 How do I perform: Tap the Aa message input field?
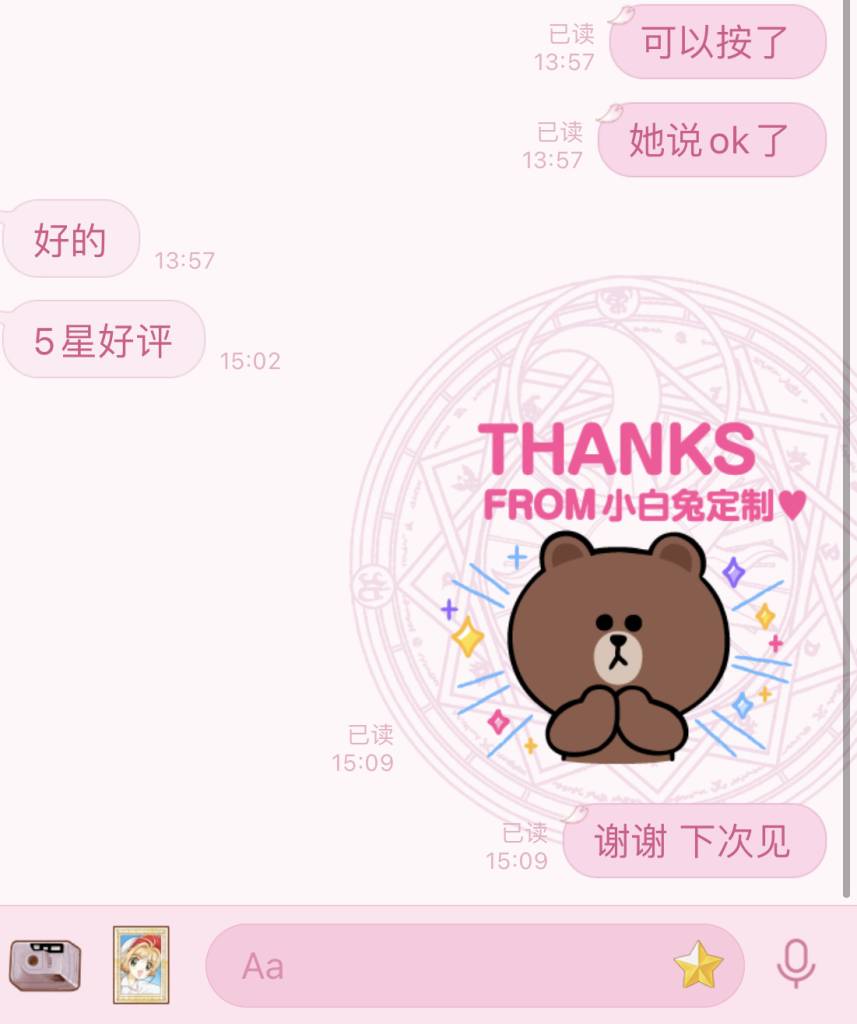click(x=440, y=966)
